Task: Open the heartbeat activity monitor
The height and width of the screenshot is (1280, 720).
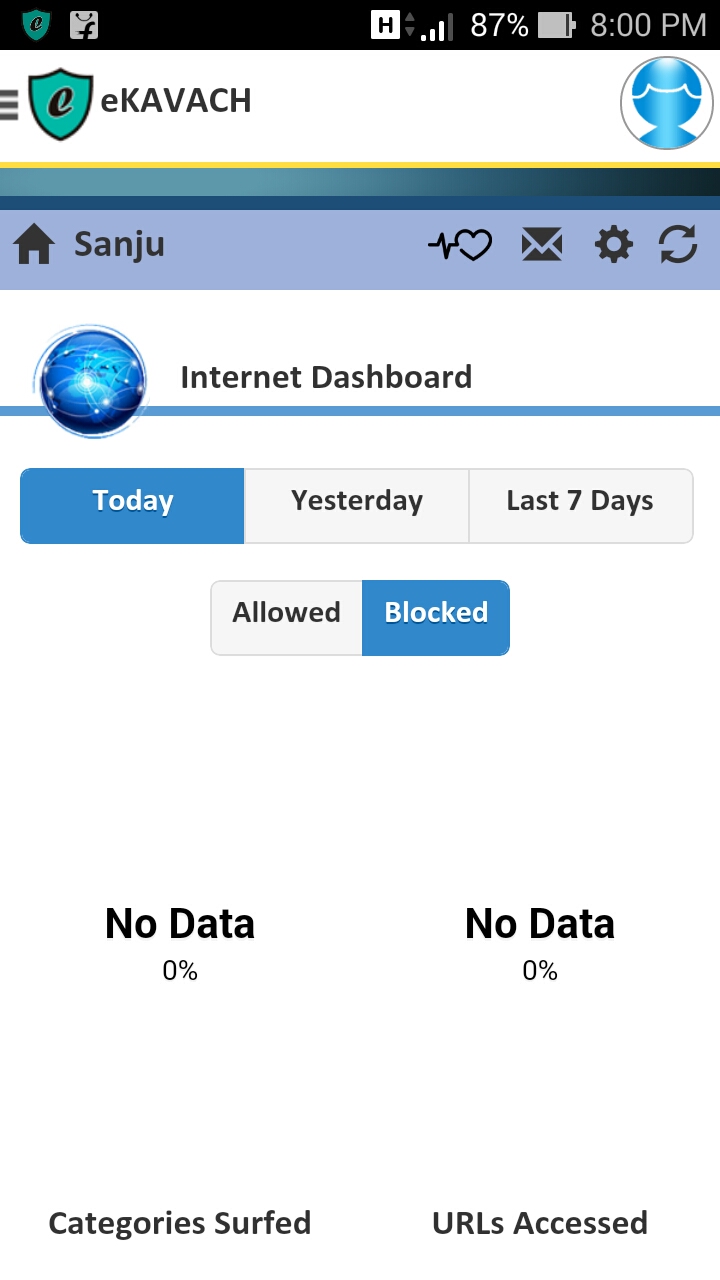Action: click(460, 245)
